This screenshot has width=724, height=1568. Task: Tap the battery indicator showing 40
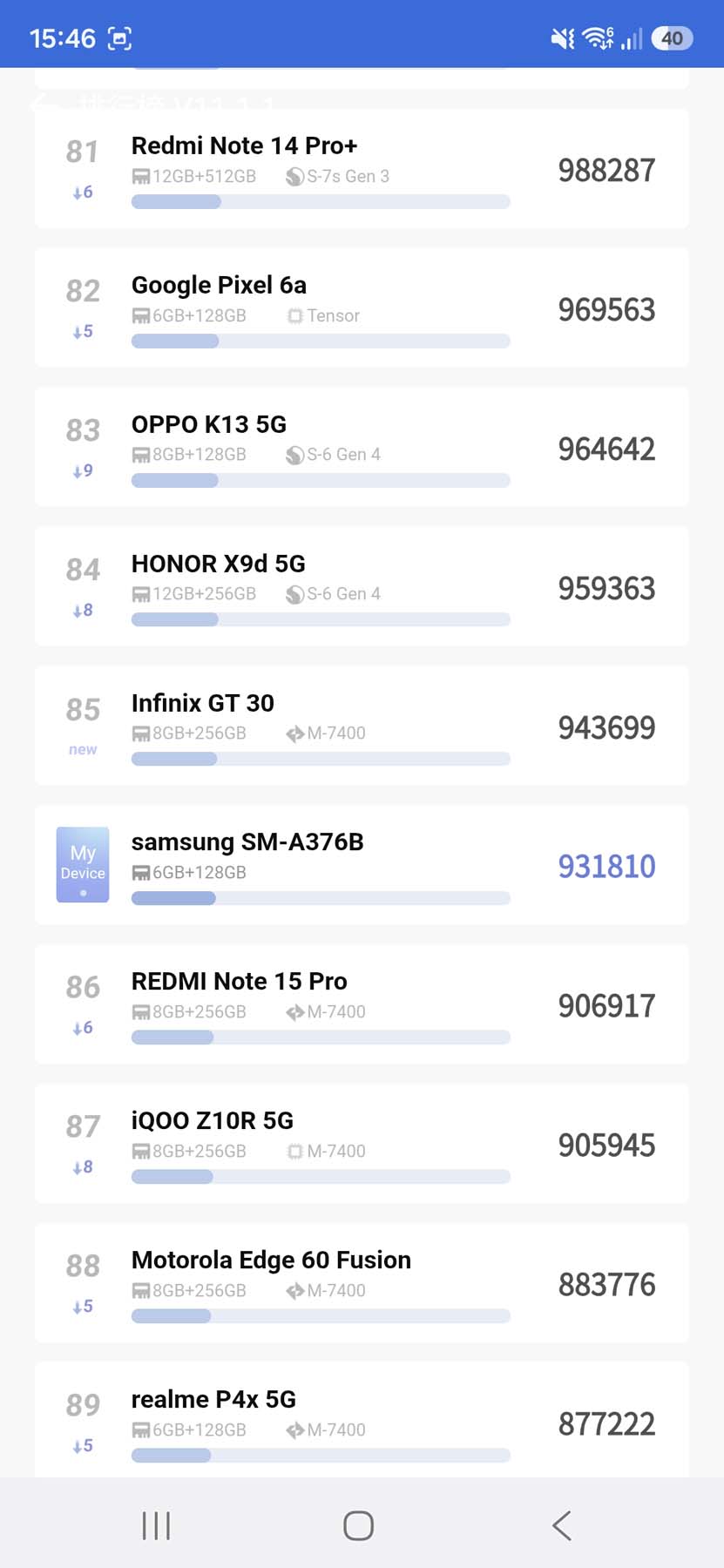[x=672, y=38]
